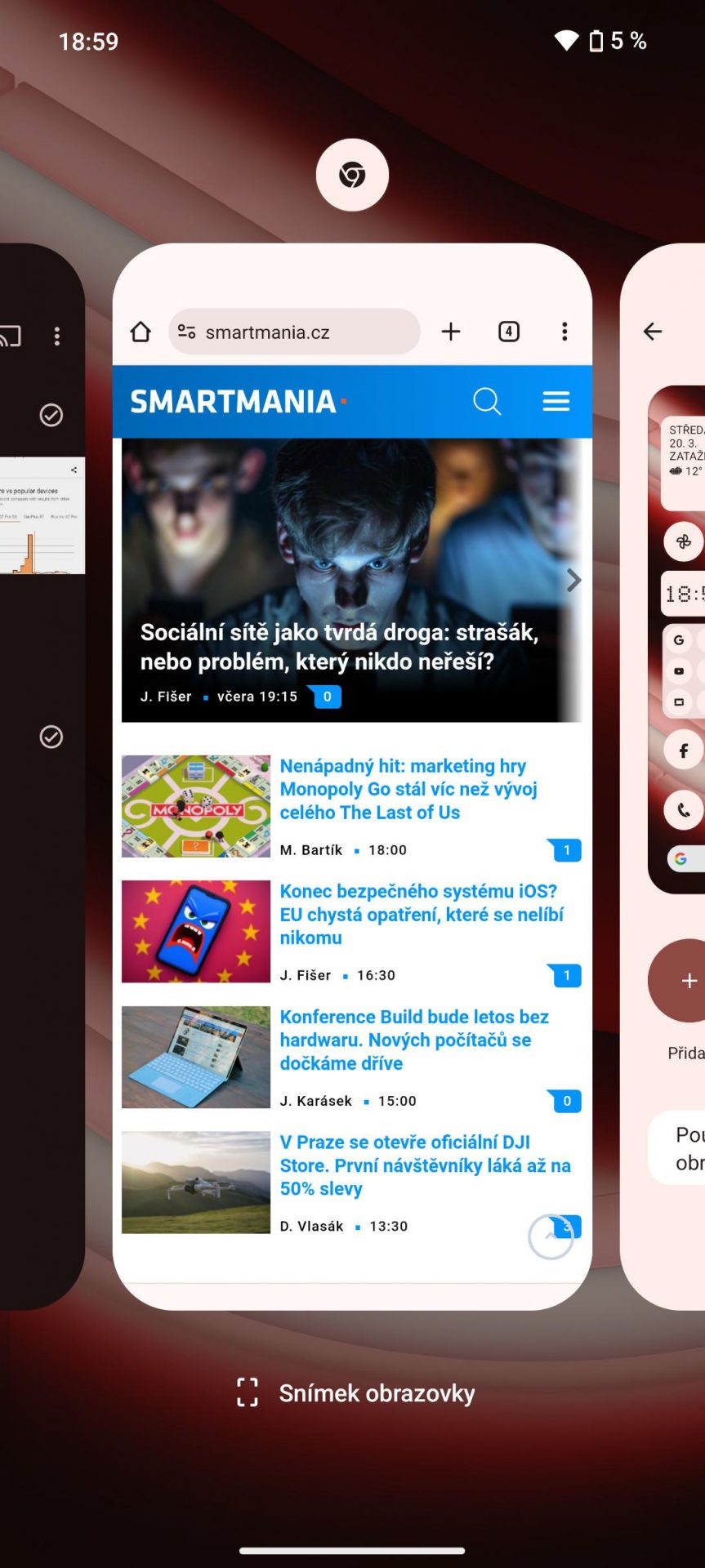This screenshot has height=1568, width=705.
Task: Switch to the dark app card on left
Action: click(41, 776)
